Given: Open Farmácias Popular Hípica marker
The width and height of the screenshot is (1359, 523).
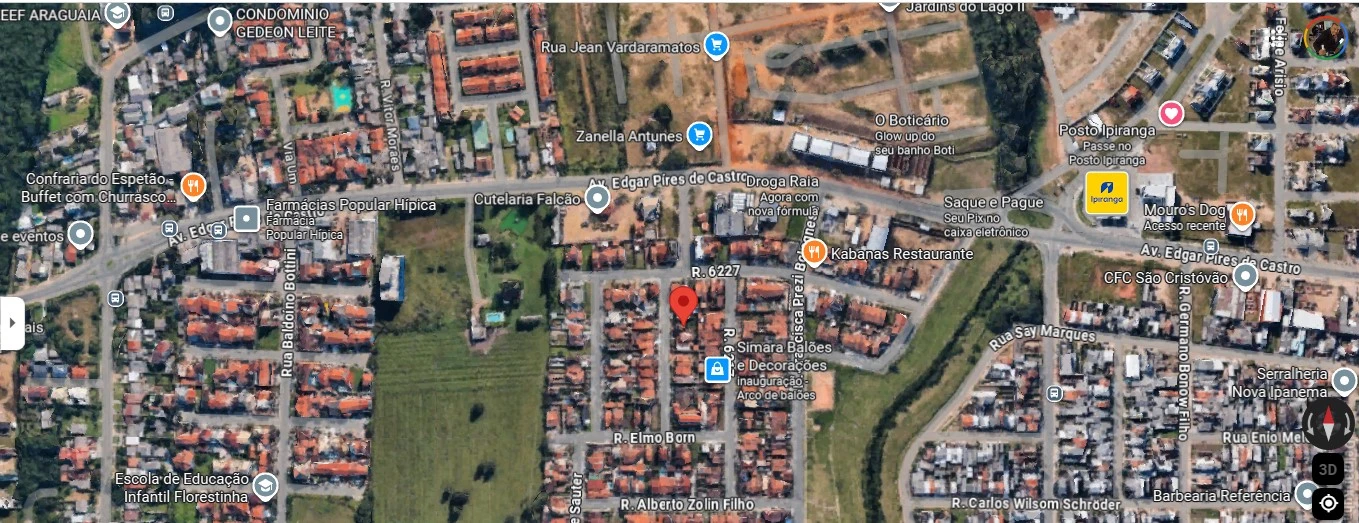Looking at the screenshot, I should pyautogui.click(x=247, y=216).
